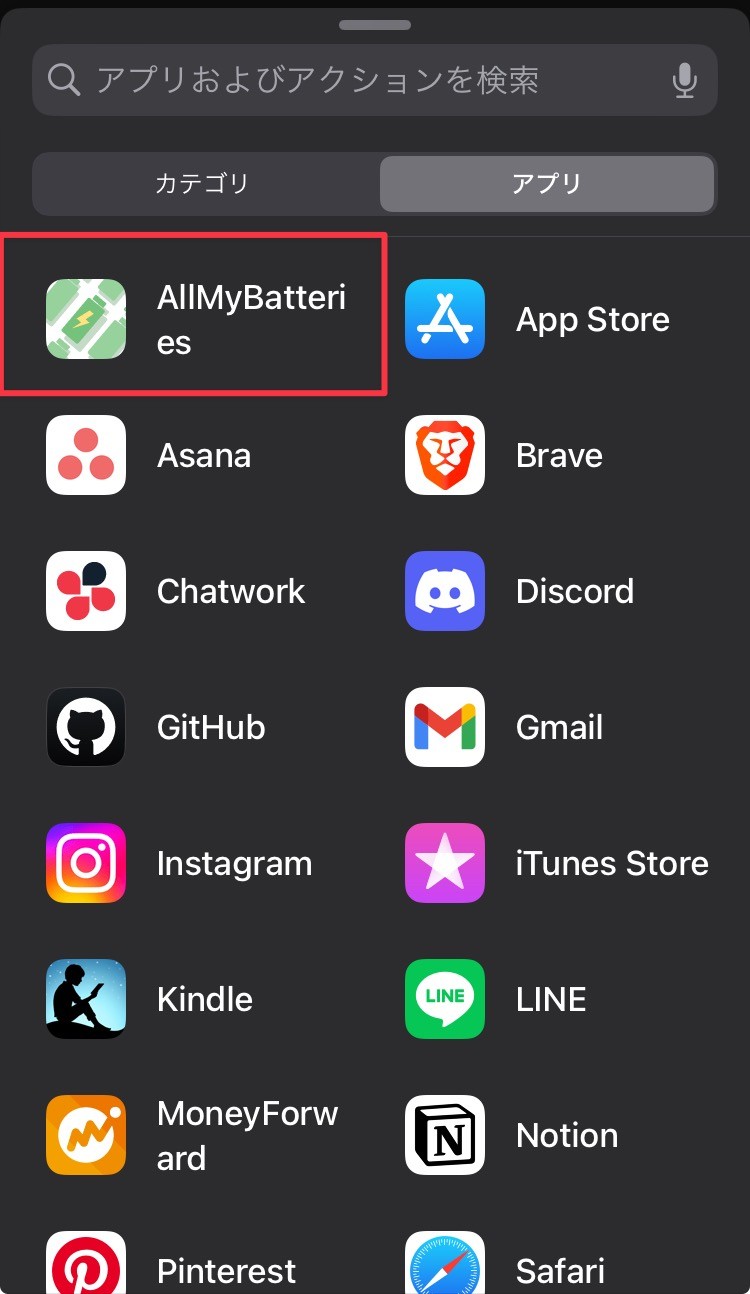Open GitHub actions
The height and width of the screenshot is (1294, 750).
[195, 727]
